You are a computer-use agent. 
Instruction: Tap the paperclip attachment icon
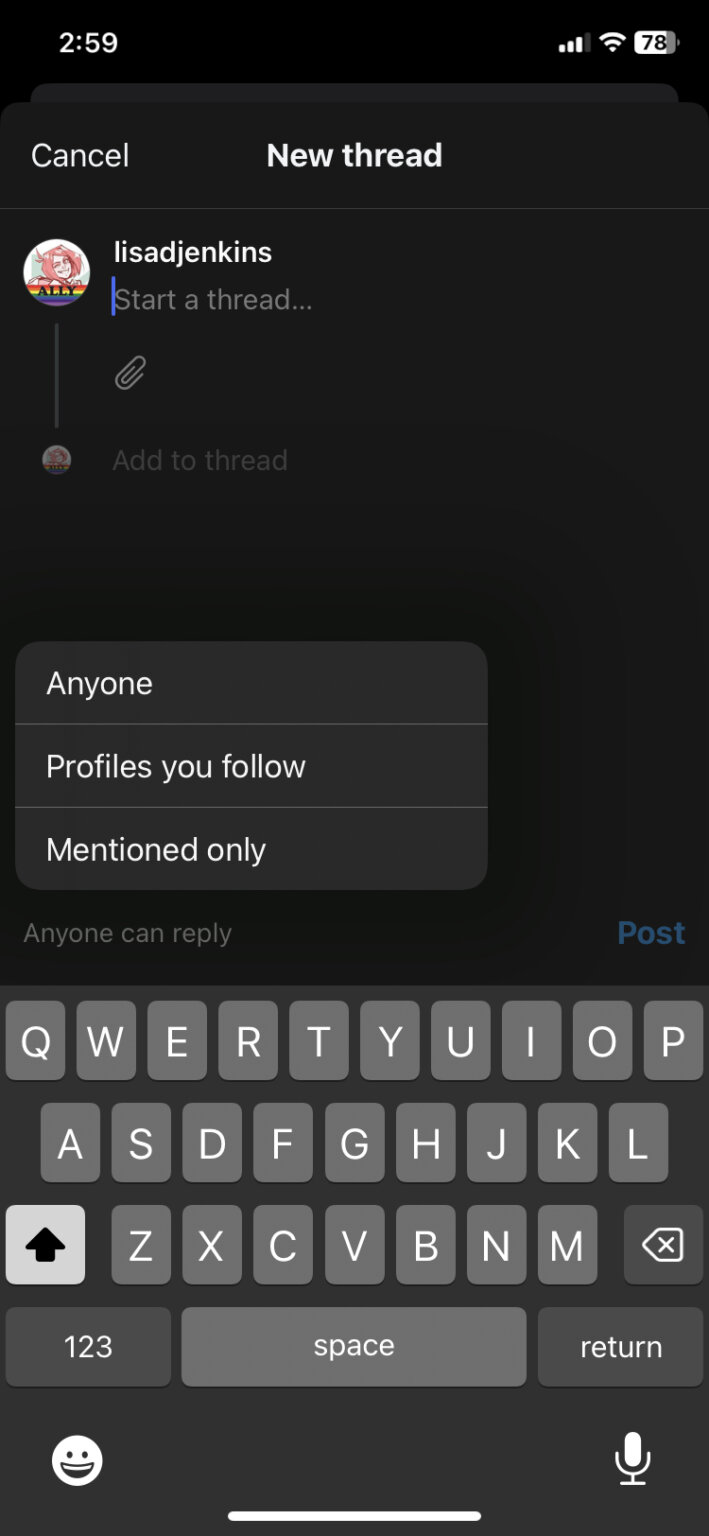tap(130, 373)
